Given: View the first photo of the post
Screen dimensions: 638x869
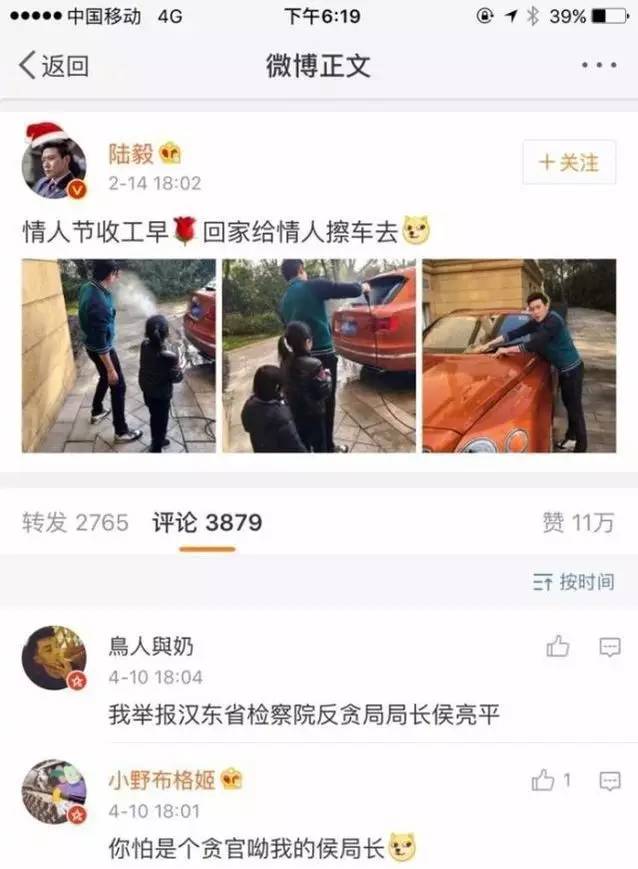Looking at the screenshot, I should [x=118, y=356].
